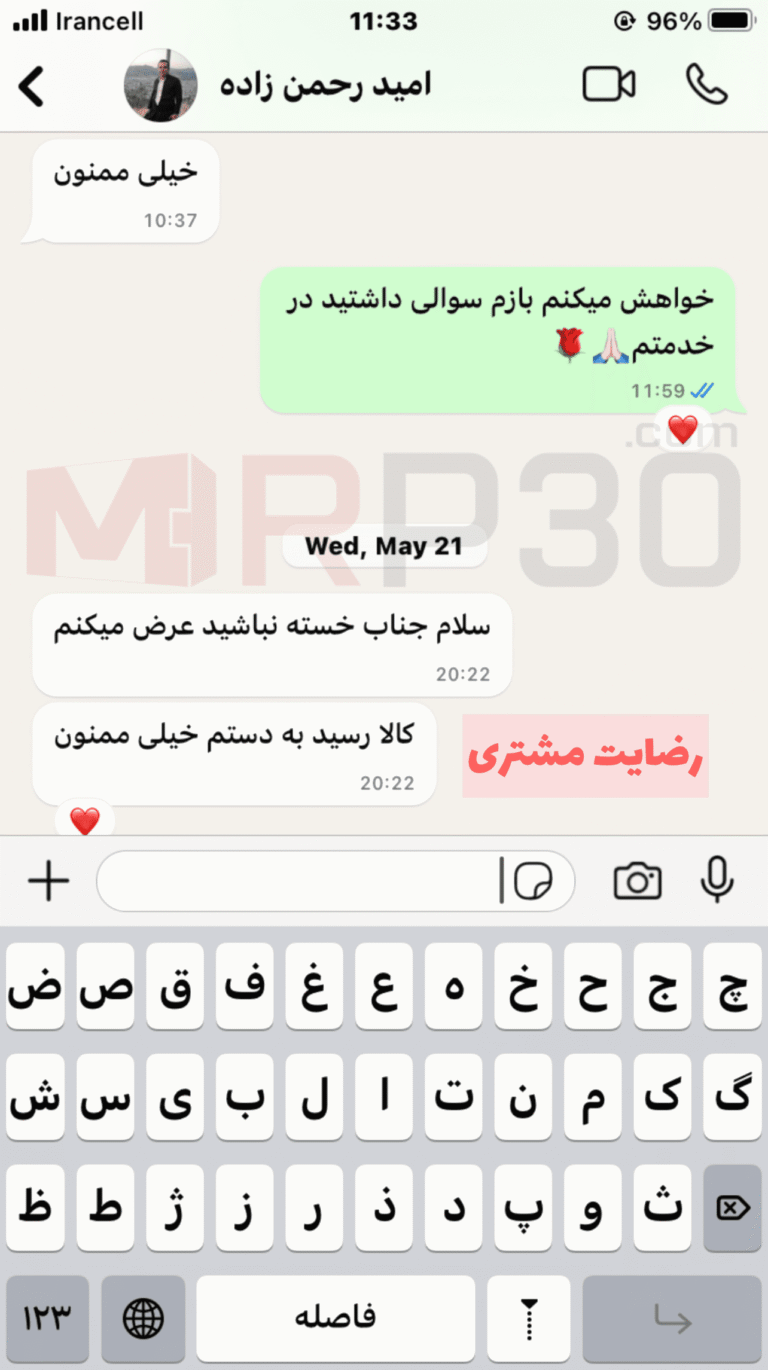Start a voice call with this contact
The image size is (768, 1370).
(706, 86)
